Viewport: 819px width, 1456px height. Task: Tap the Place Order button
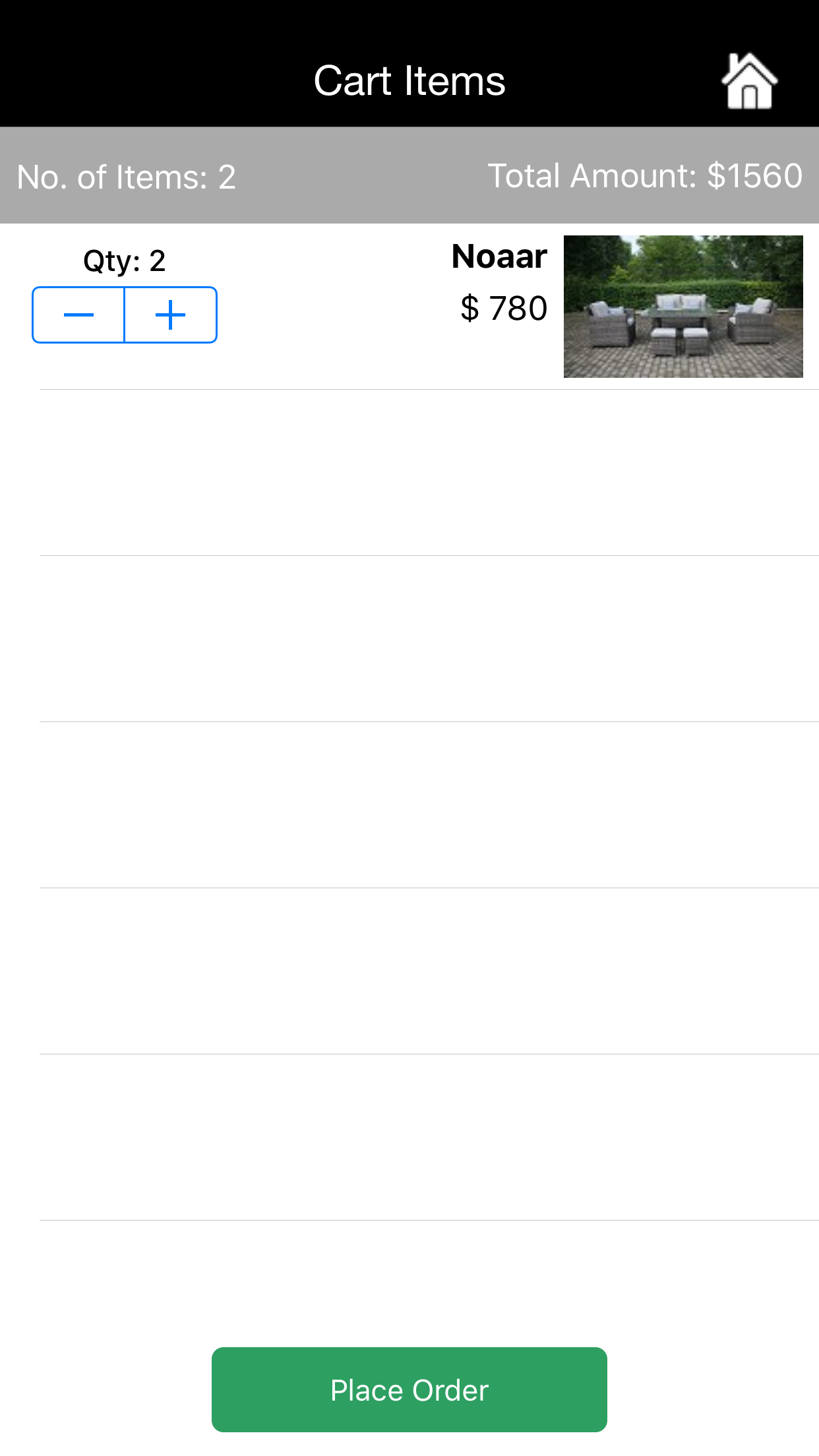pos(409,1389)
